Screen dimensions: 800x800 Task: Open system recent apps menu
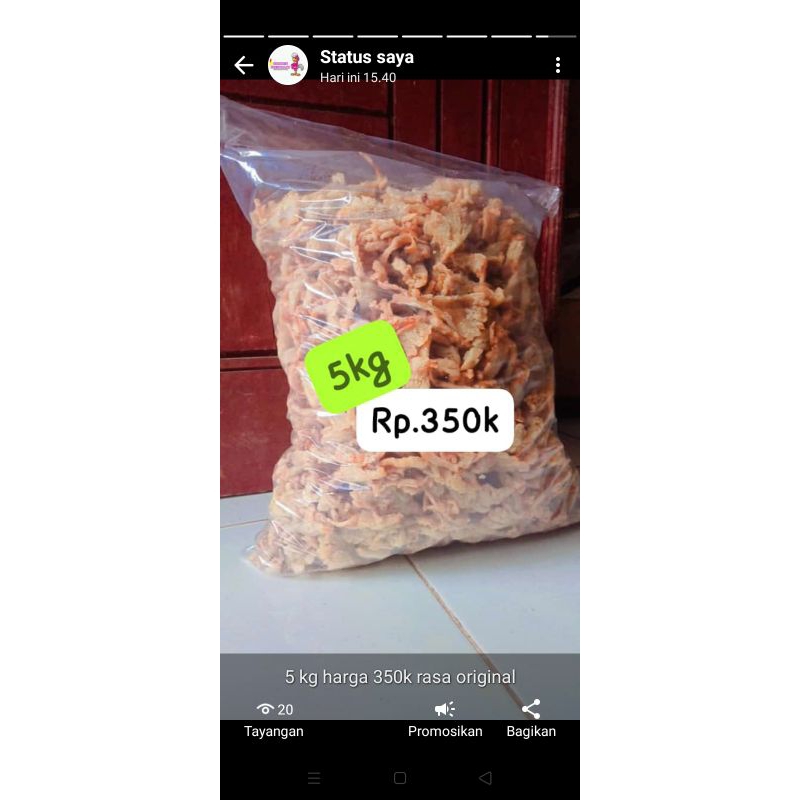[x=314, y=778]
